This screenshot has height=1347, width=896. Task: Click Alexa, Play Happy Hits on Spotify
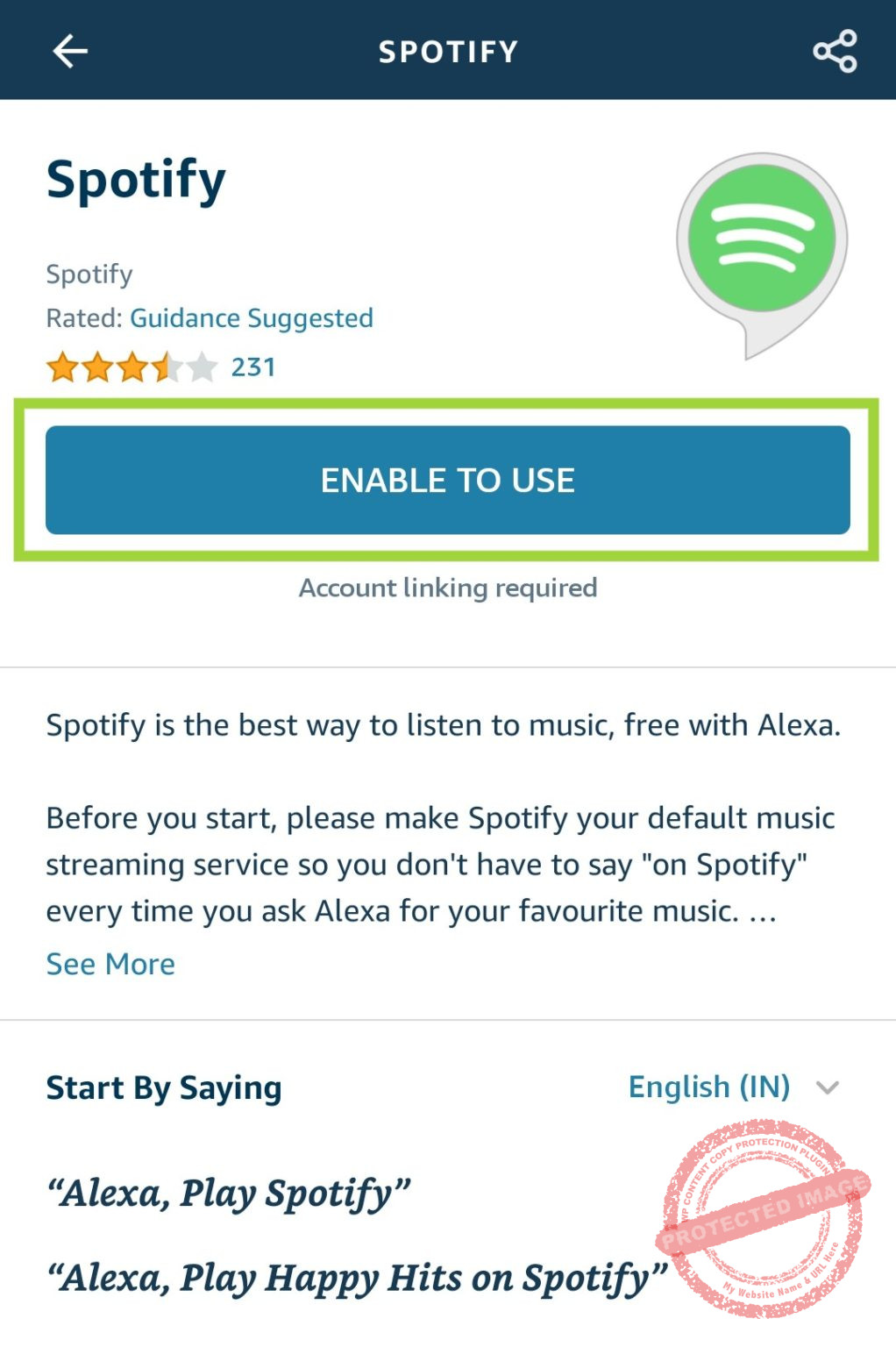(355, 1276)
